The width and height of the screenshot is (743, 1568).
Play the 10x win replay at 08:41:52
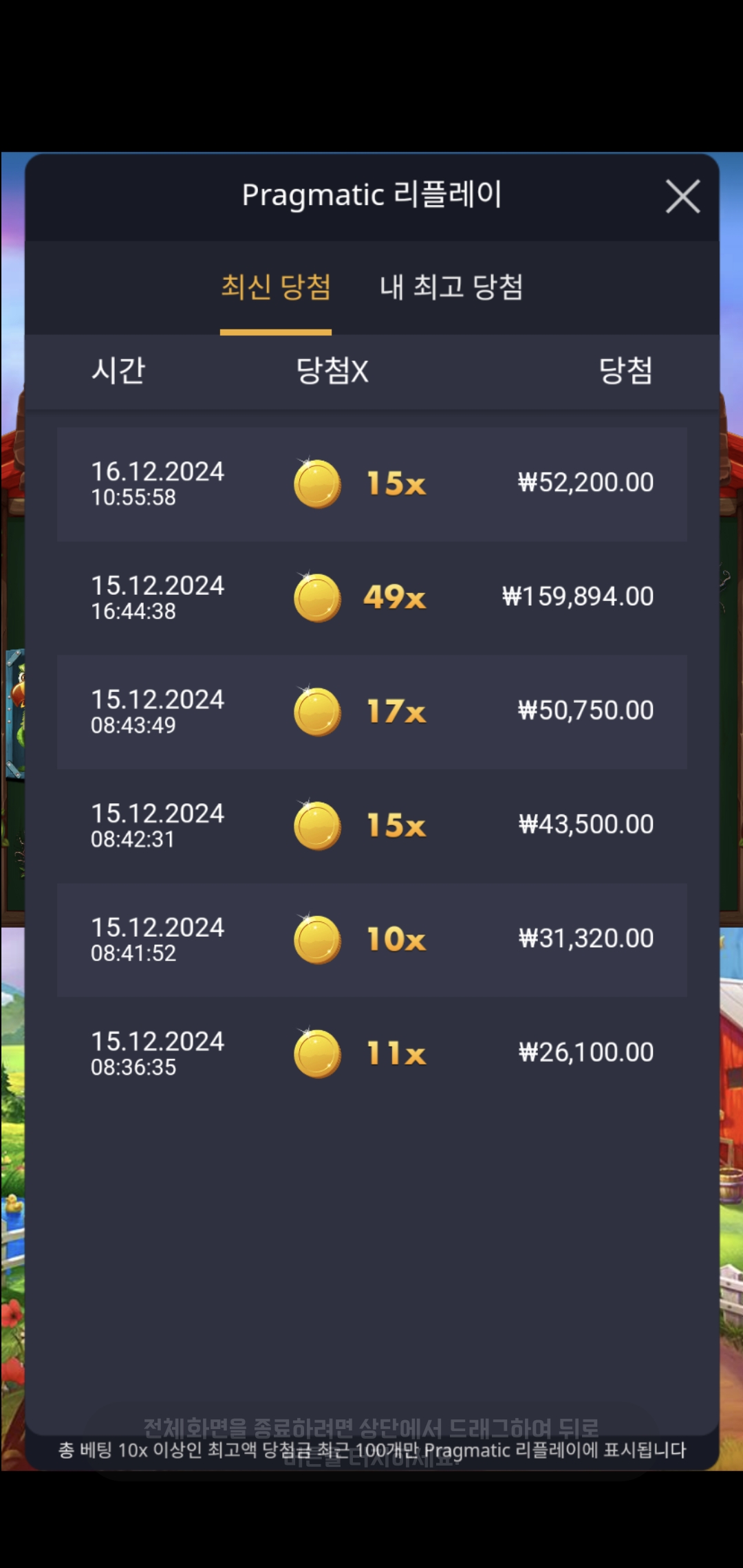(371, 939)
